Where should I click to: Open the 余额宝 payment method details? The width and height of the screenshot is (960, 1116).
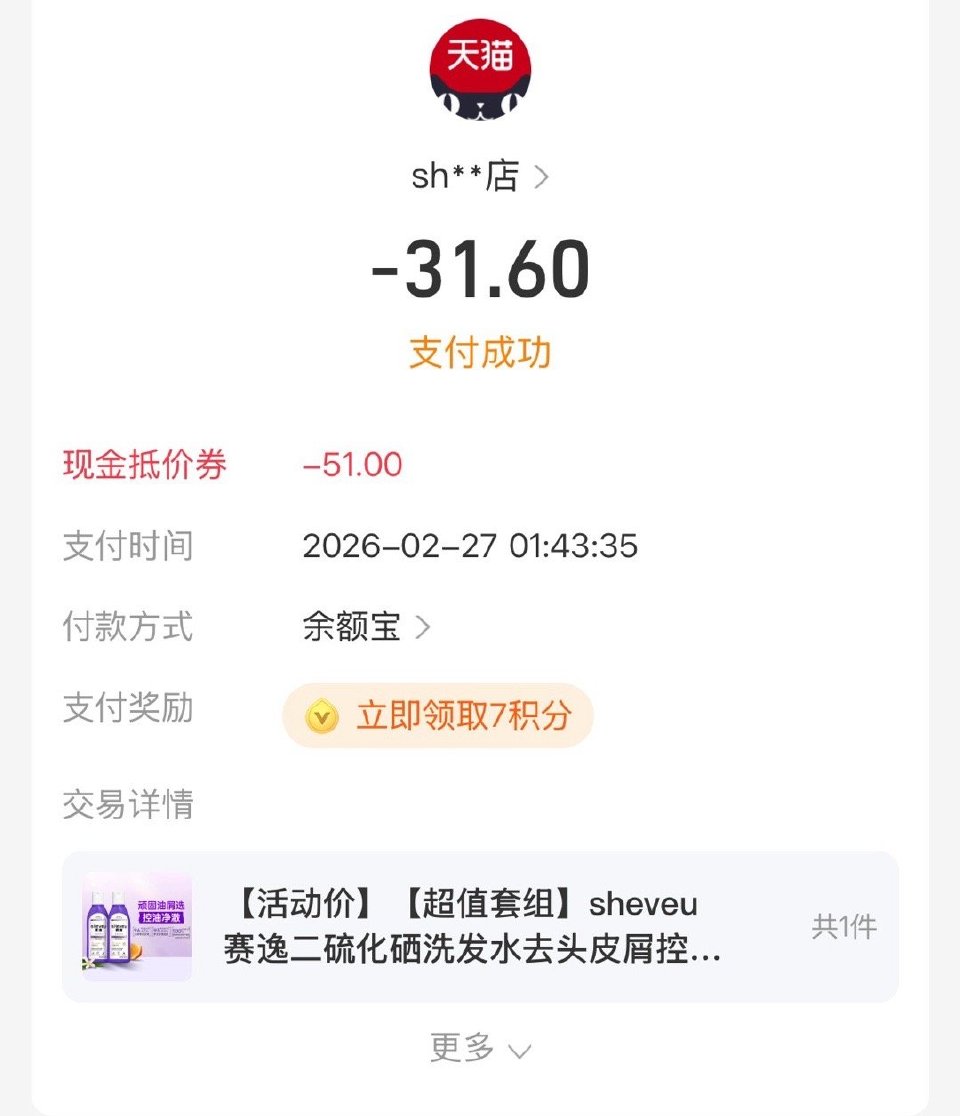(x=366, y=628)
